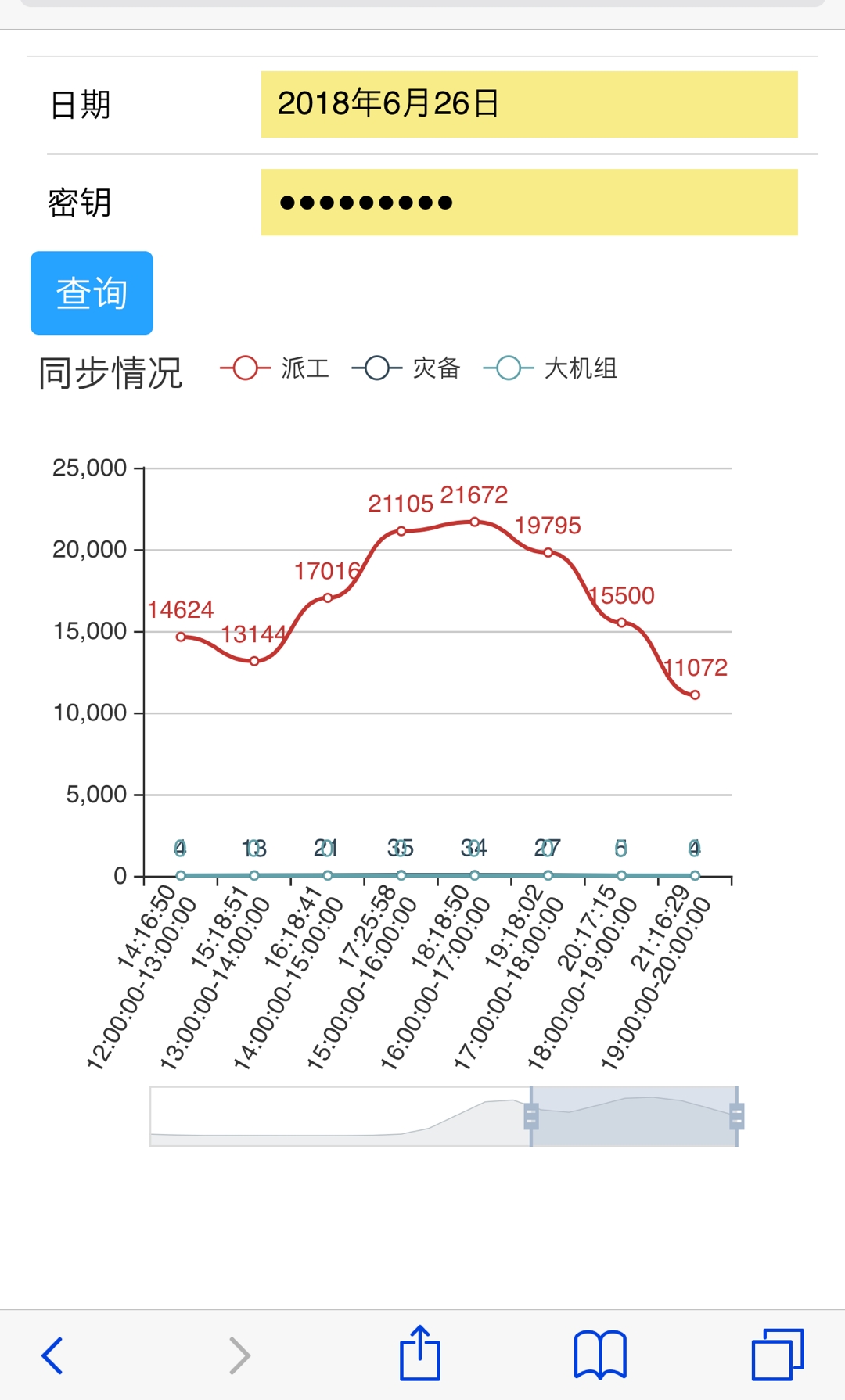Click the dark 灾备 legend circle marker
This screenshot has width=845, height=1400.
pyautogui.click(x=375, y=368)
